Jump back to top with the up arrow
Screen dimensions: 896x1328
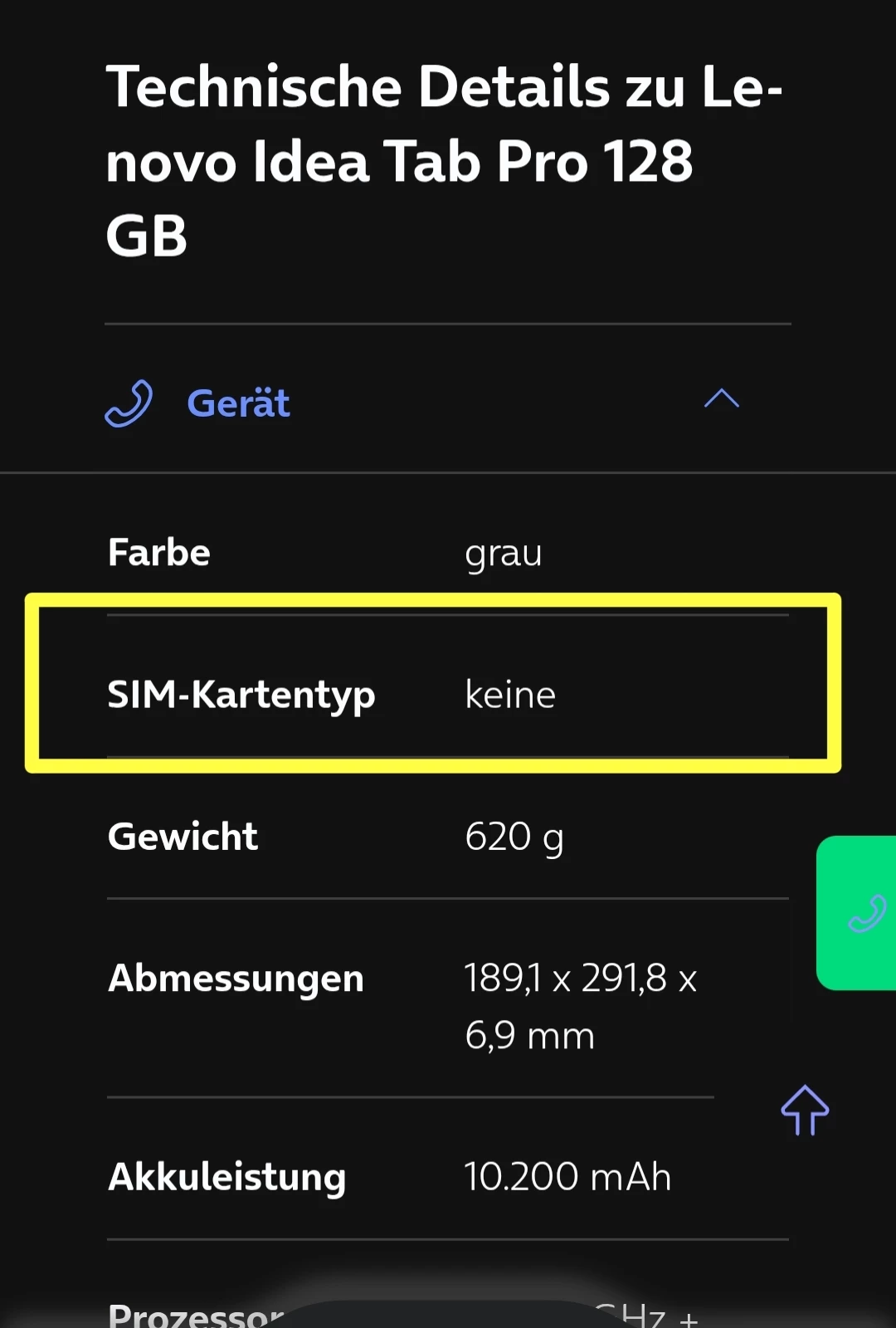click(x=804, y=1110)
